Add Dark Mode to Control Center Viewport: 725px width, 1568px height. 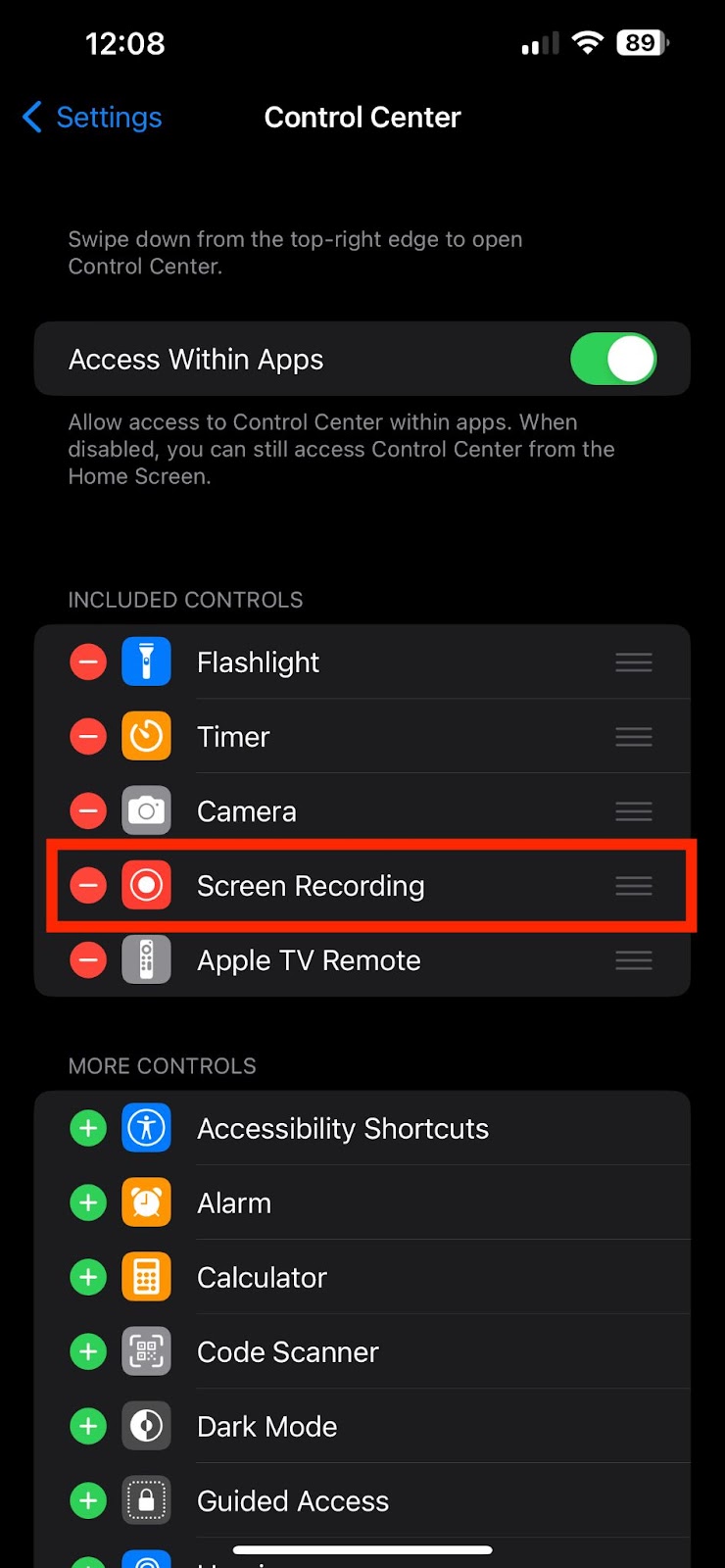88,1427
